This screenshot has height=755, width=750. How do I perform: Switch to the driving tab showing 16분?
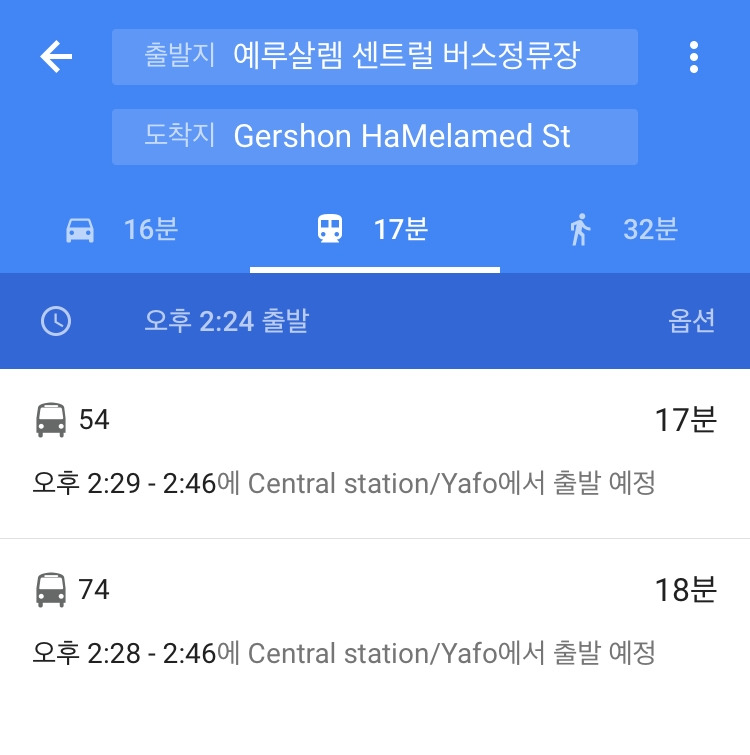(124, 230)
